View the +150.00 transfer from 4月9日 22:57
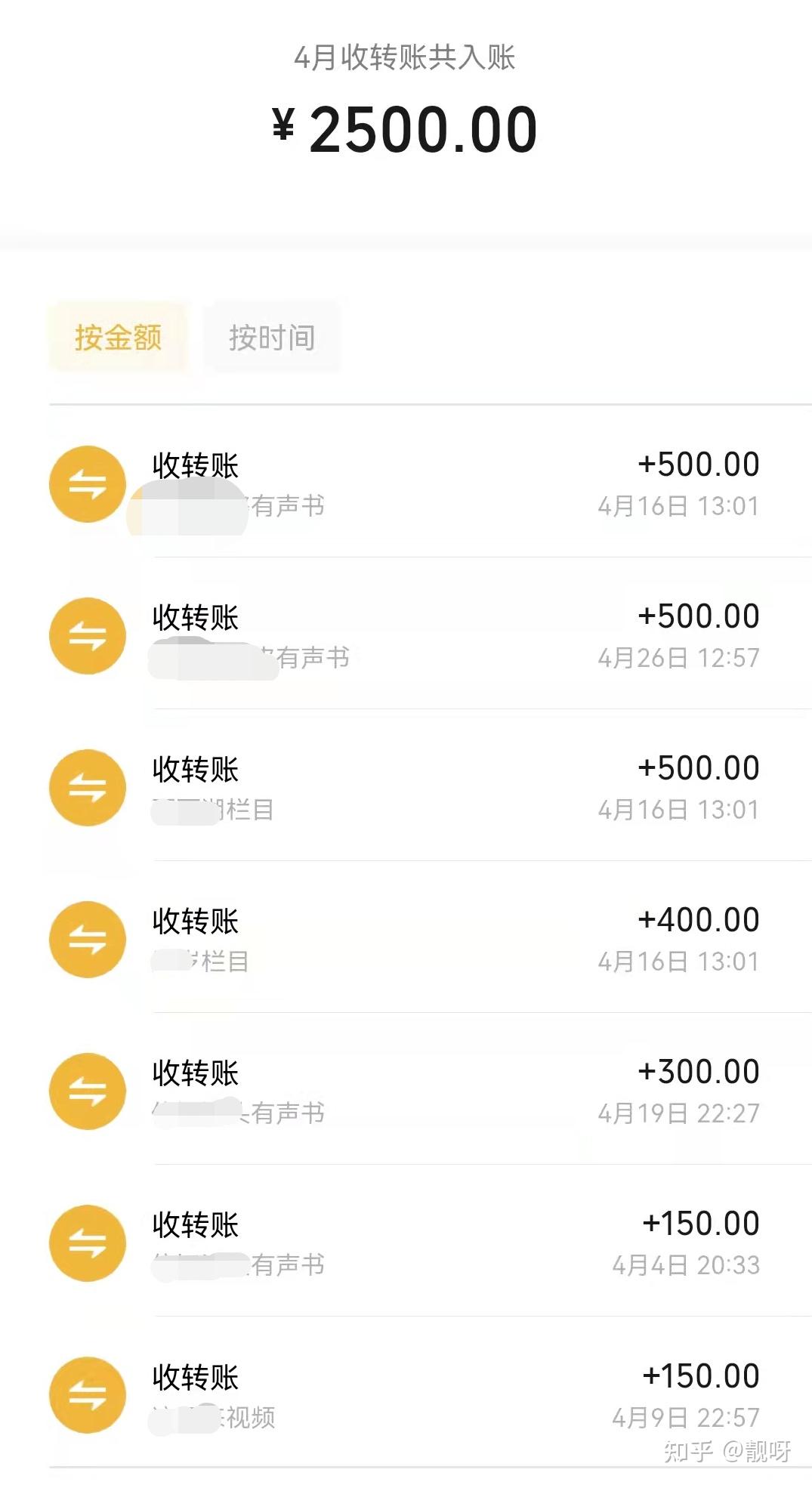 point(431,1394)
